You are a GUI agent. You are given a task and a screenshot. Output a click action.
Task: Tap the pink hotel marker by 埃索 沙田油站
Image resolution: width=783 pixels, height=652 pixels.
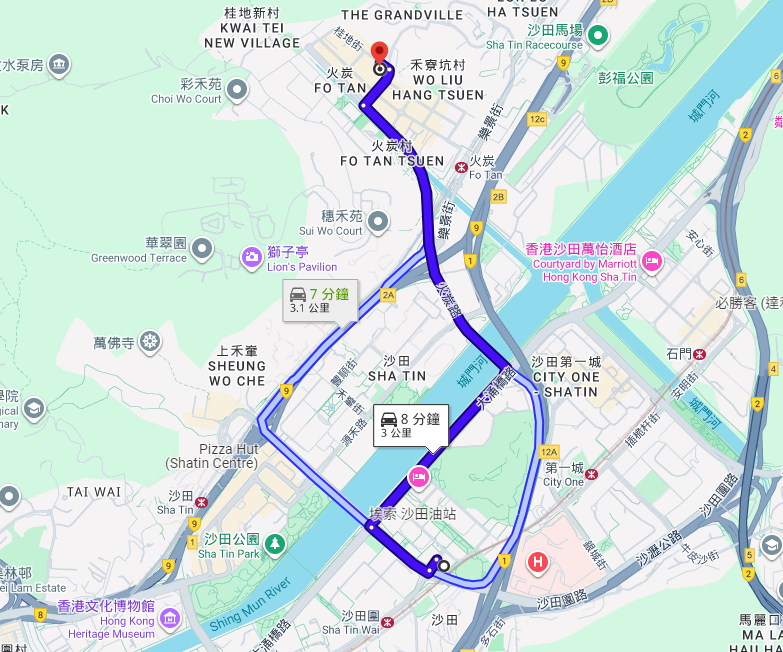pos(418,477)
